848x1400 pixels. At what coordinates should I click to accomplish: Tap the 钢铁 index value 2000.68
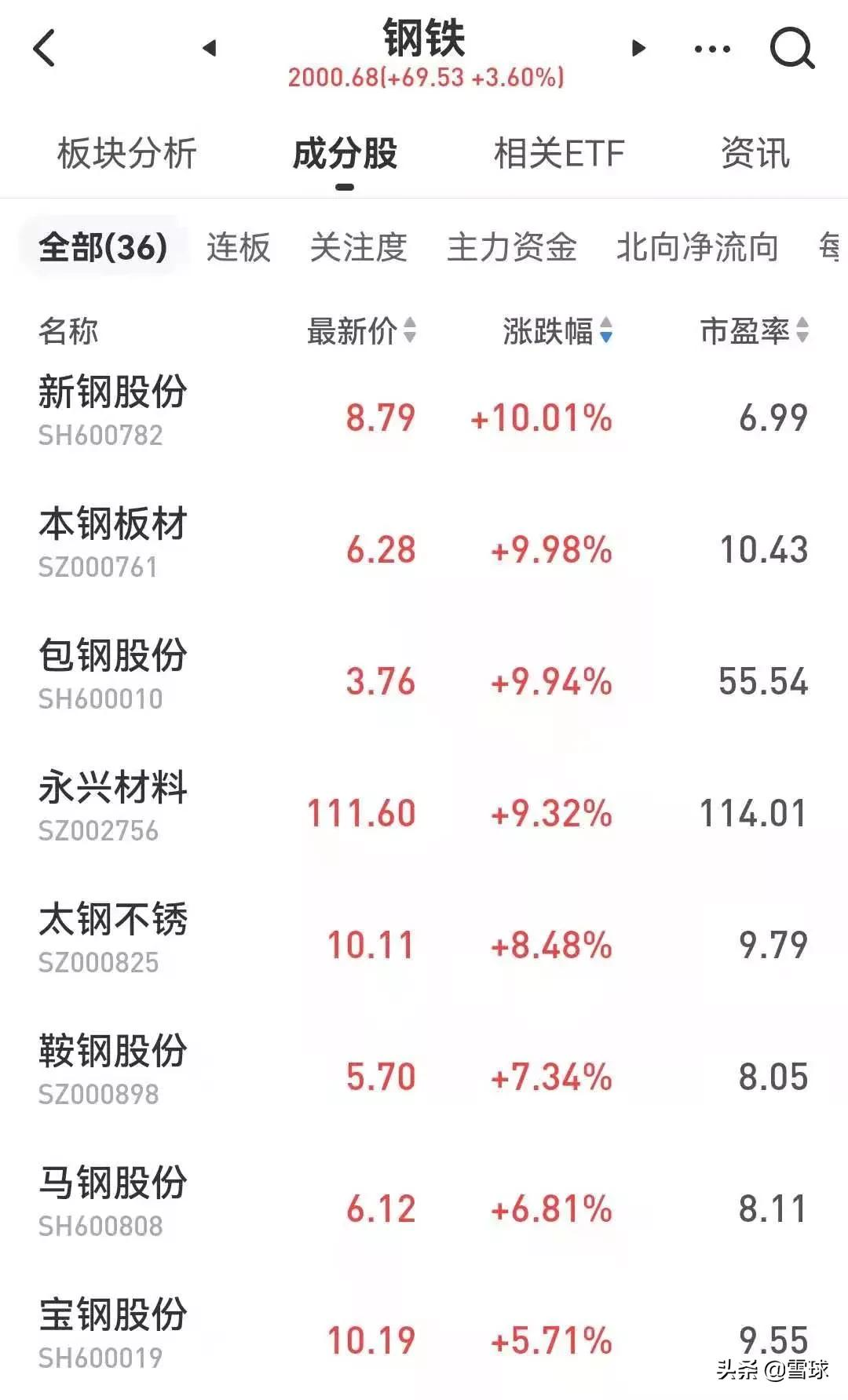pyautogui.click(x=426, y=78)
